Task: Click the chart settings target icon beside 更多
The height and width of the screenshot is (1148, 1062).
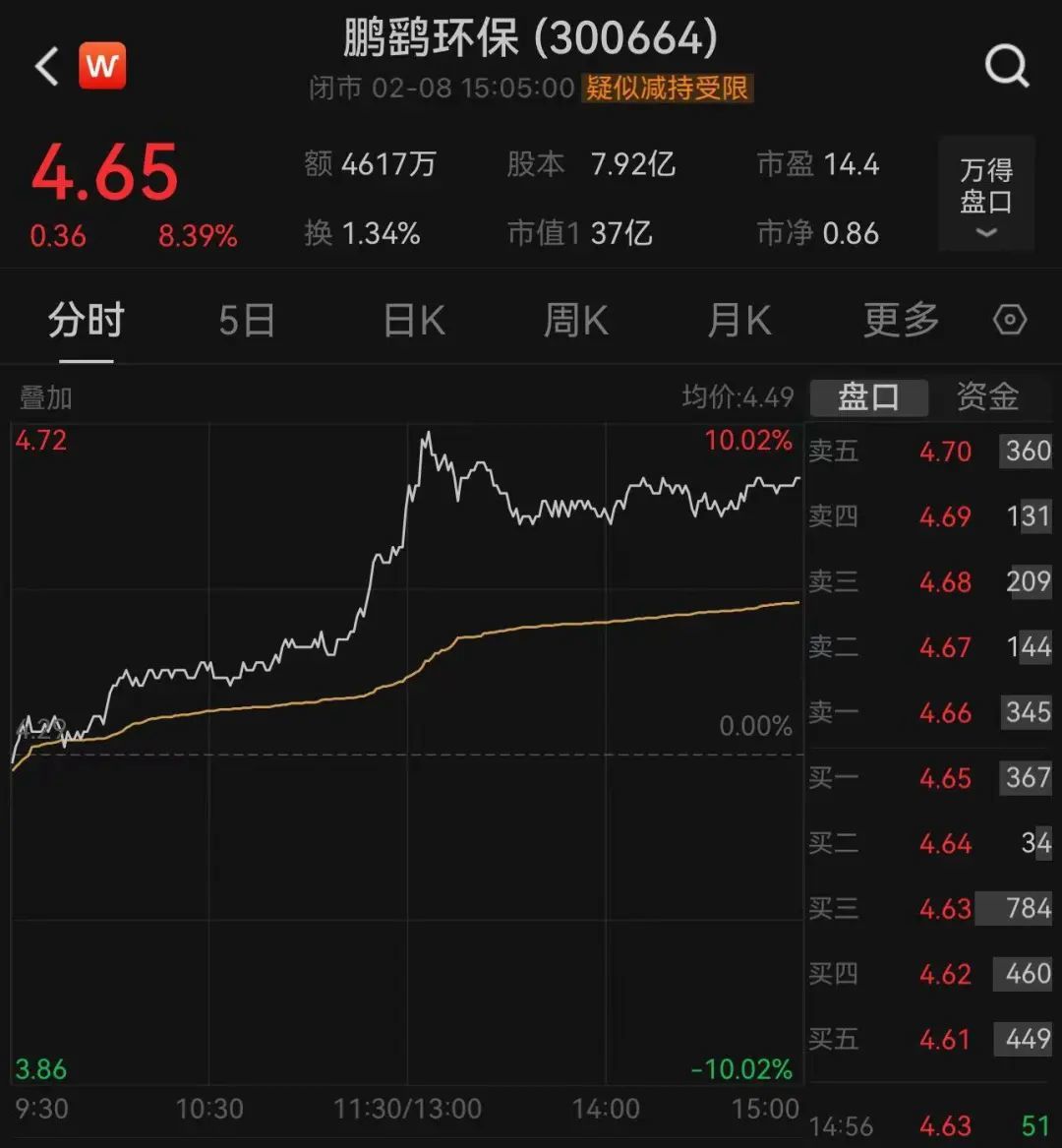Action: tap(1007, 321)
